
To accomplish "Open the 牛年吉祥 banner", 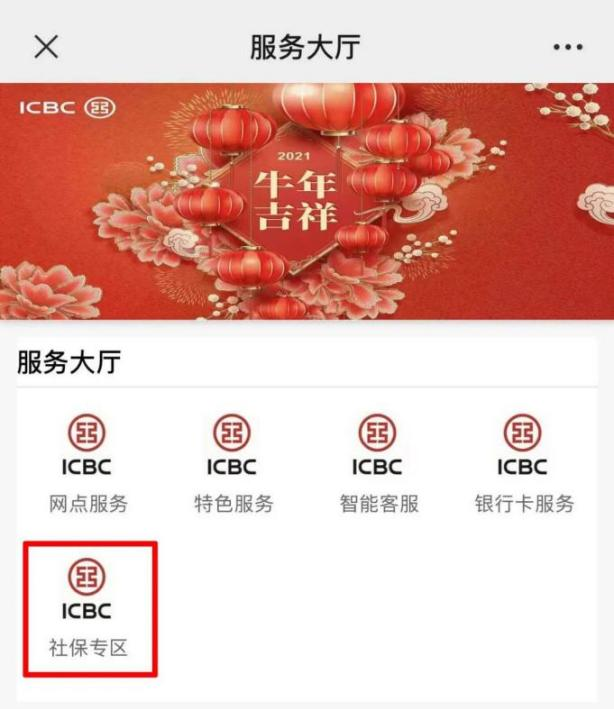I will 306,200.
